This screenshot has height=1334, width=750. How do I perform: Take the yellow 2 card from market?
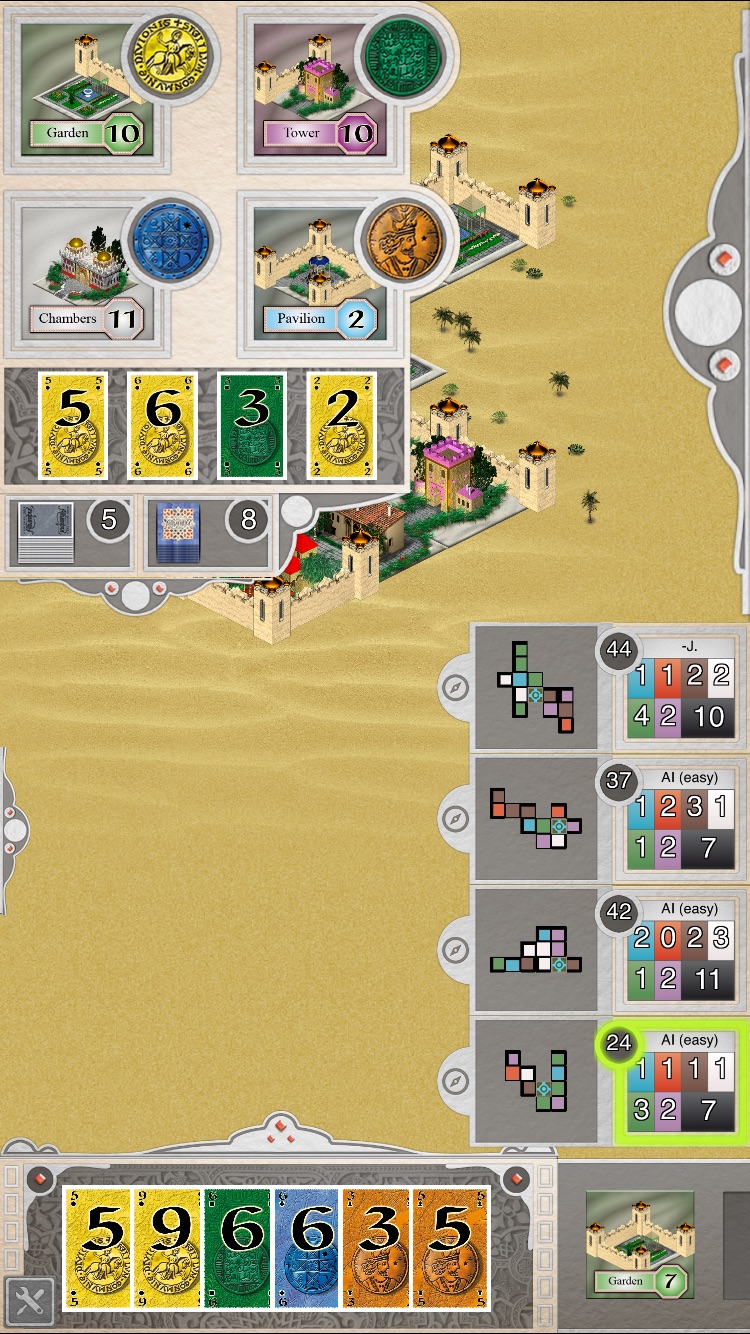(x=342, y=426)
